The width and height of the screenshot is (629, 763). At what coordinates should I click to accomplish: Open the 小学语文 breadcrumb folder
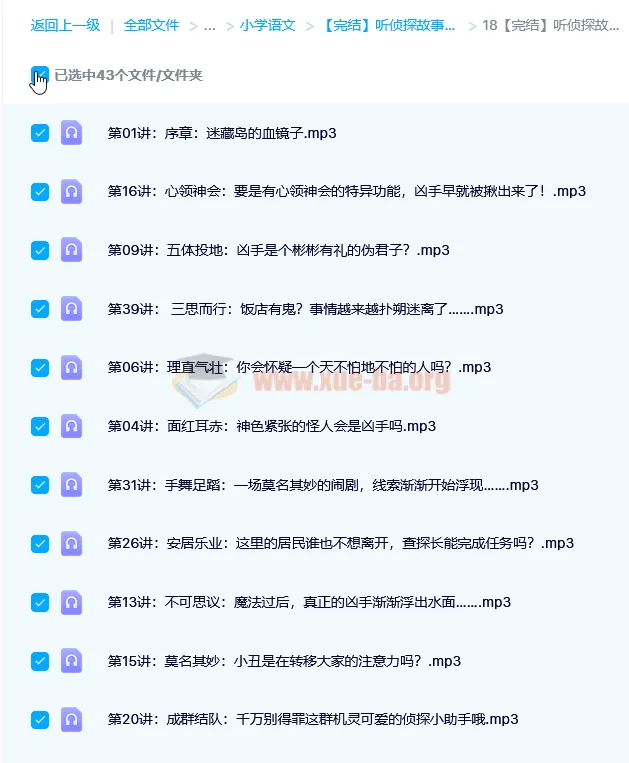(267, 25)
